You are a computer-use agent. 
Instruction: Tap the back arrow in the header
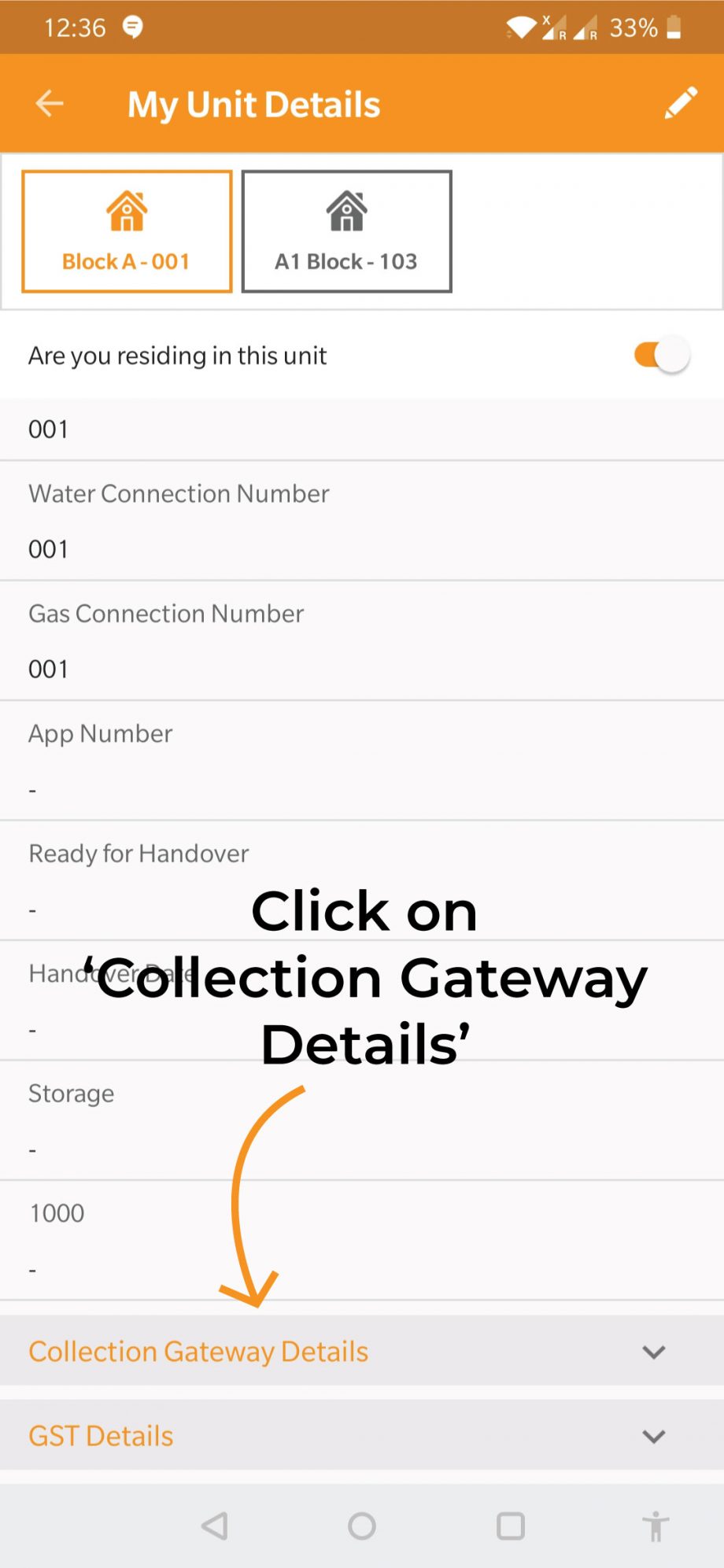[x=50, y=103]
